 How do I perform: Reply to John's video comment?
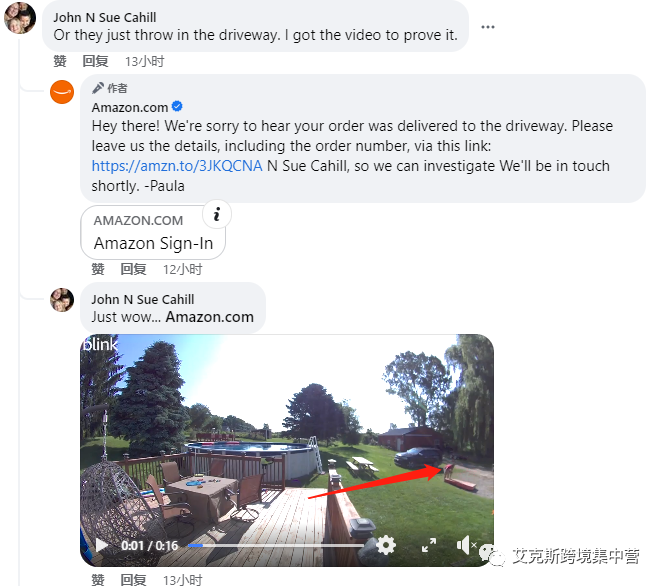133,579
